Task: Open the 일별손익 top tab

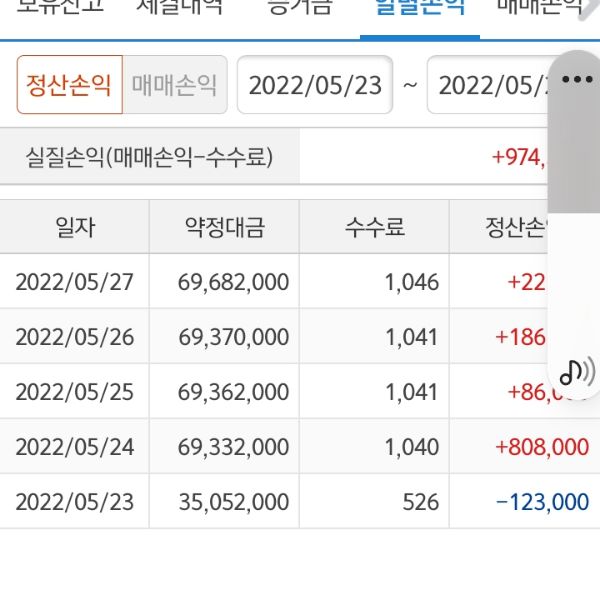Action: [x=419, y=10]
